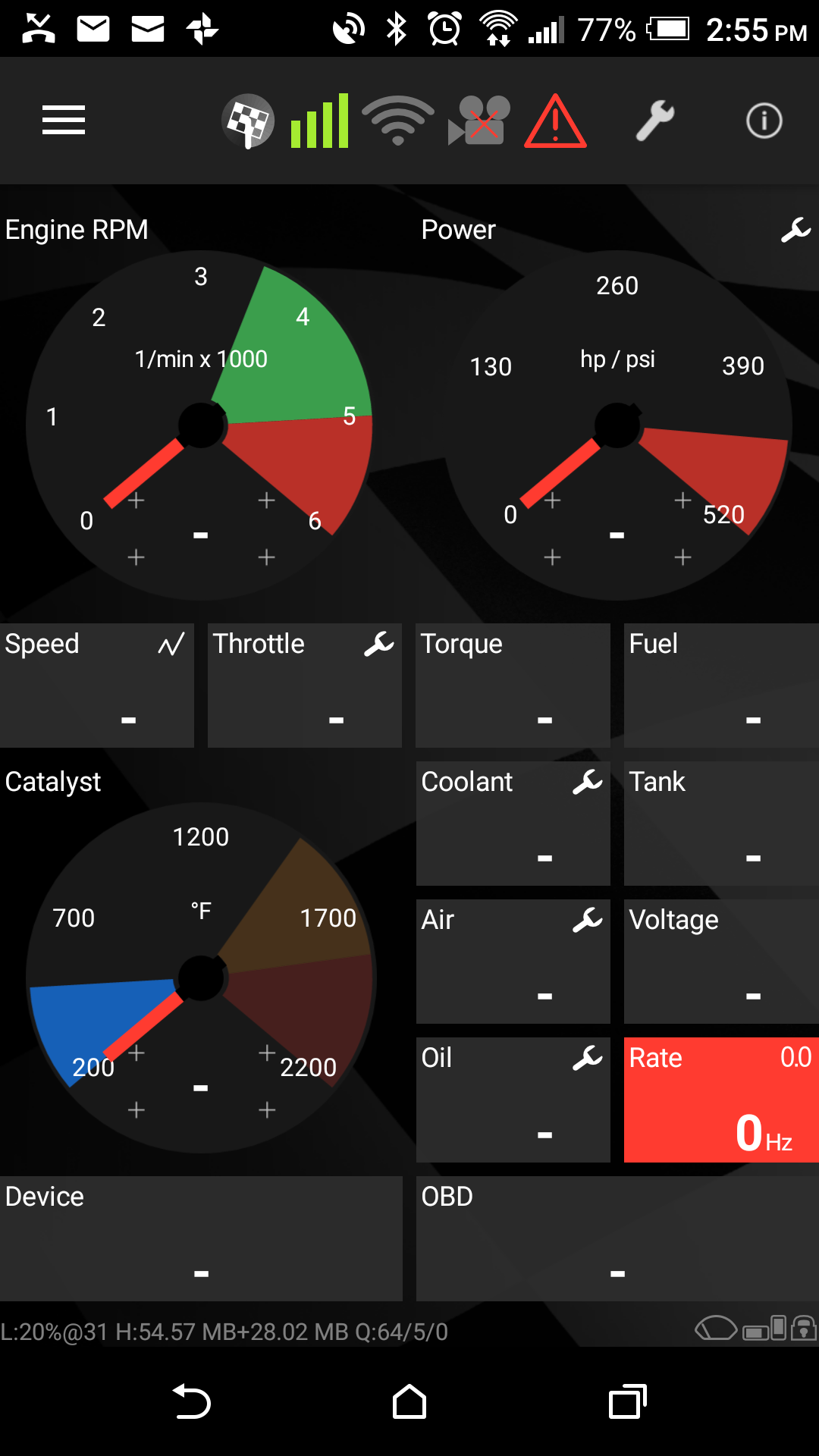This screenshot has width=819, height=1456.
Task: Select the Fuel tile
Action: coord(720,685)
